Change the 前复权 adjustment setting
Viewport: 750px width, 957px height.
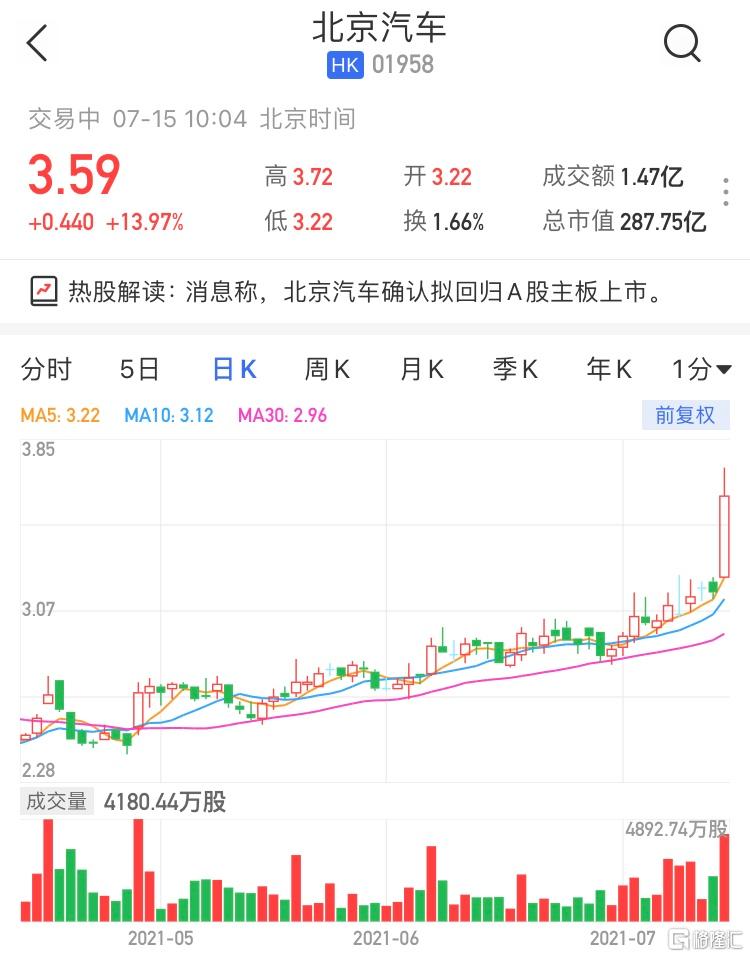point(685,415)
